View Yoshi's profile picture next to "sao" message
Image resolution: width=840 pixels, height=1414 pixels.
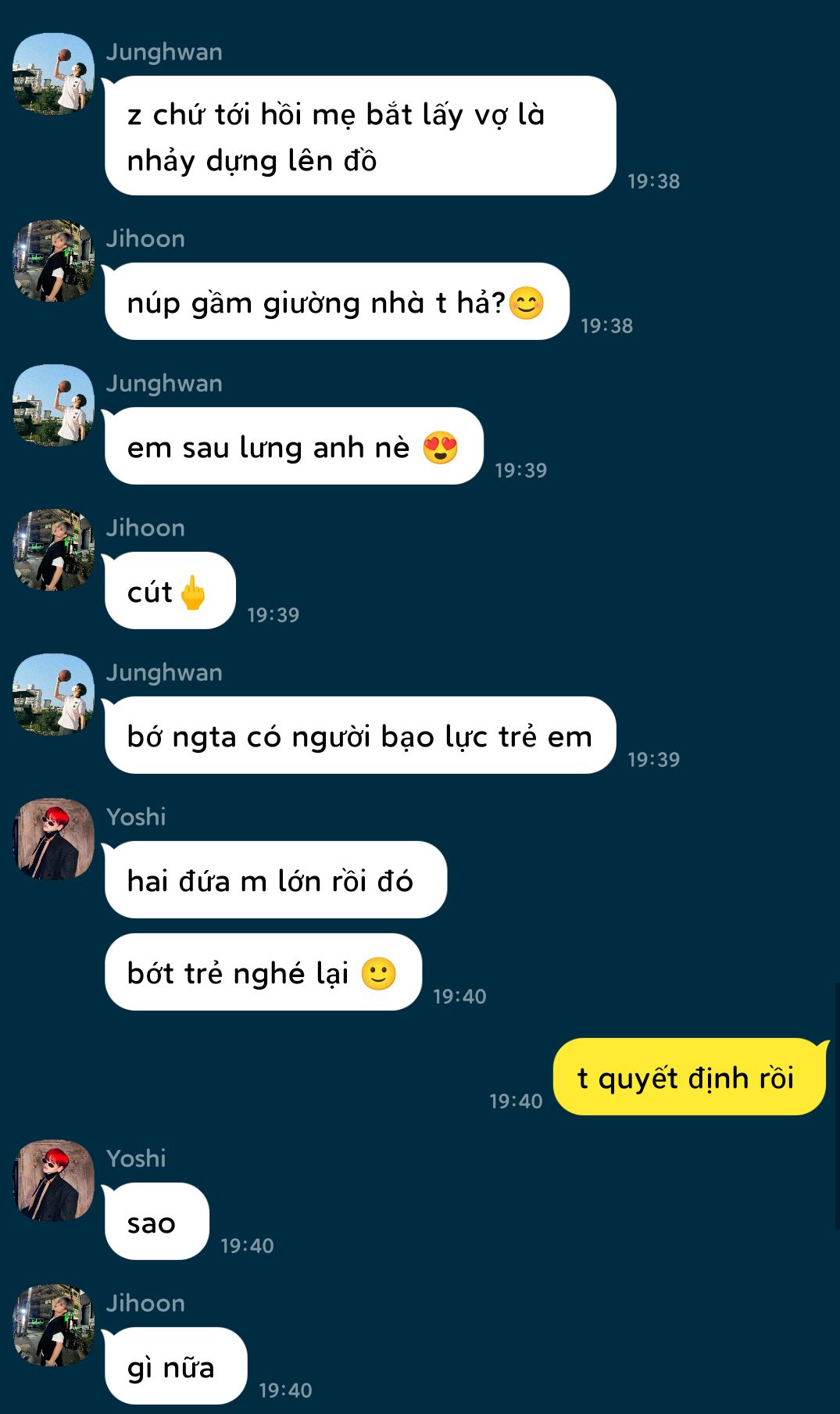pos(53,1180)
